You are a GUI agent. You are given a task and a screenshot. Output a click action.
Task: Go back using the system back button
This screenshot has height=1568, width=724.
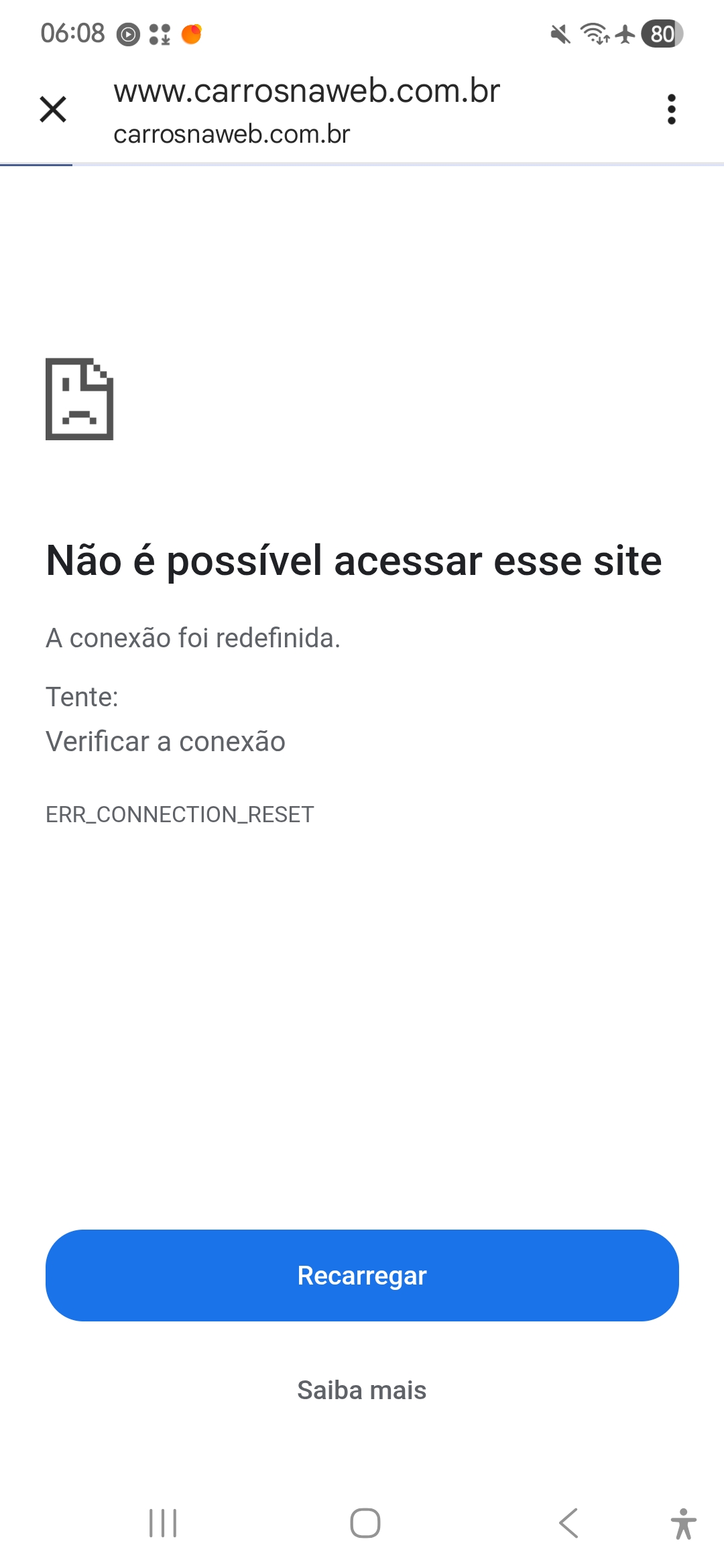click(568, 1523)
